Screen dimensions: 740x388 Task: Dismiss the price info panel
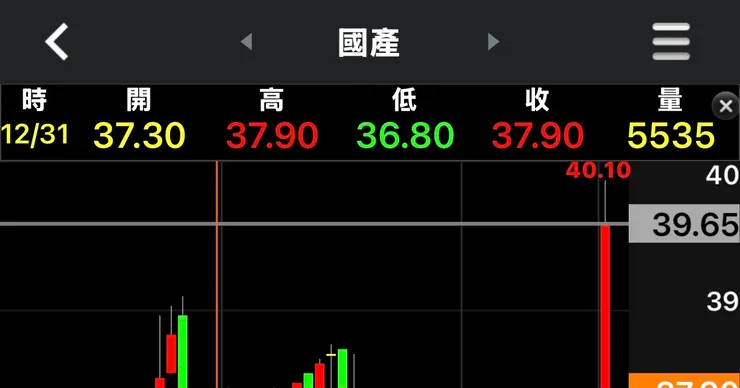click(725, 106)
